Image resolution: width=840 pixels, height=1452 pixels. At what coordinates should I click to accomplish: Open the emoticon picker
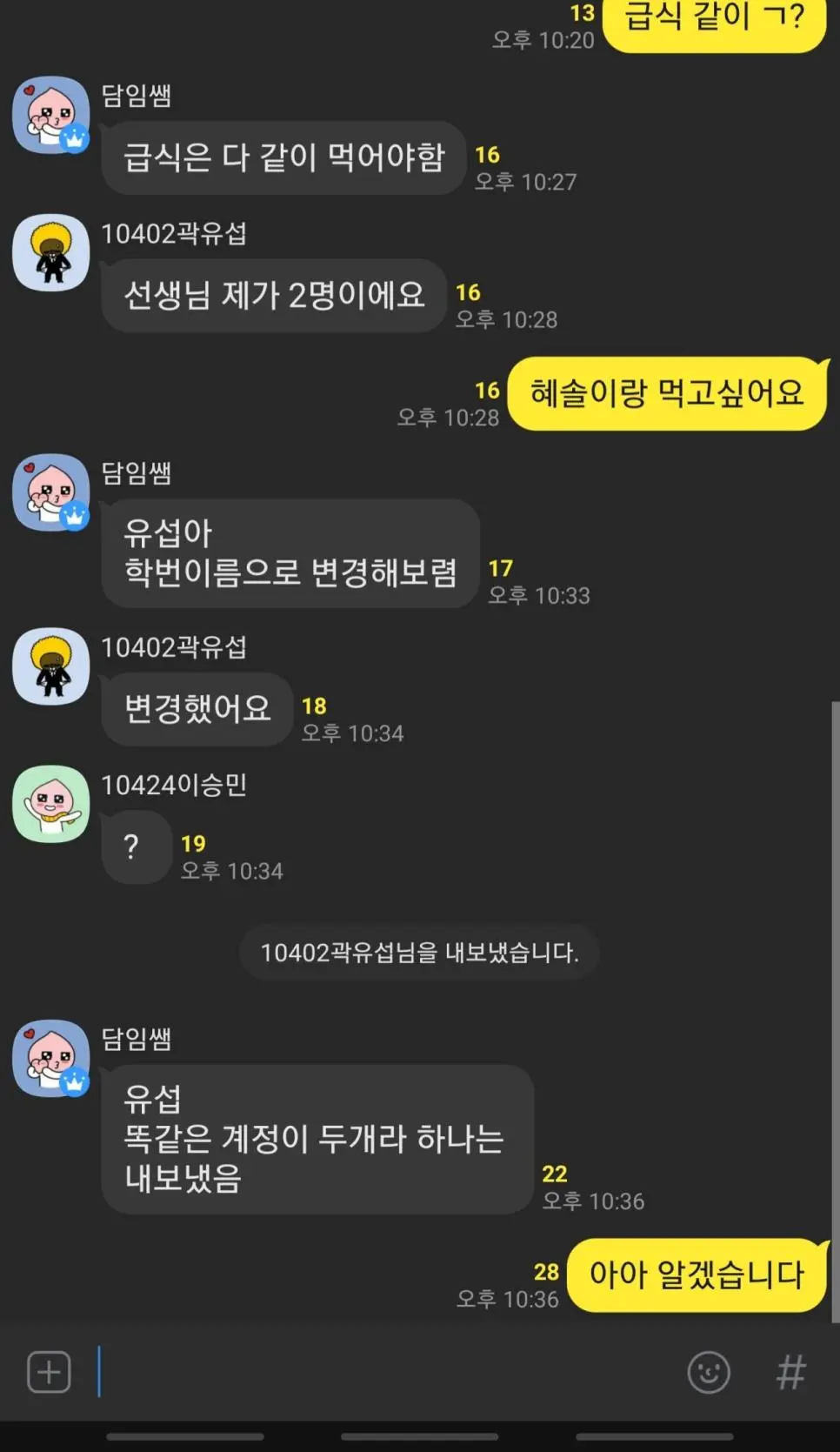pos(709,1372)
